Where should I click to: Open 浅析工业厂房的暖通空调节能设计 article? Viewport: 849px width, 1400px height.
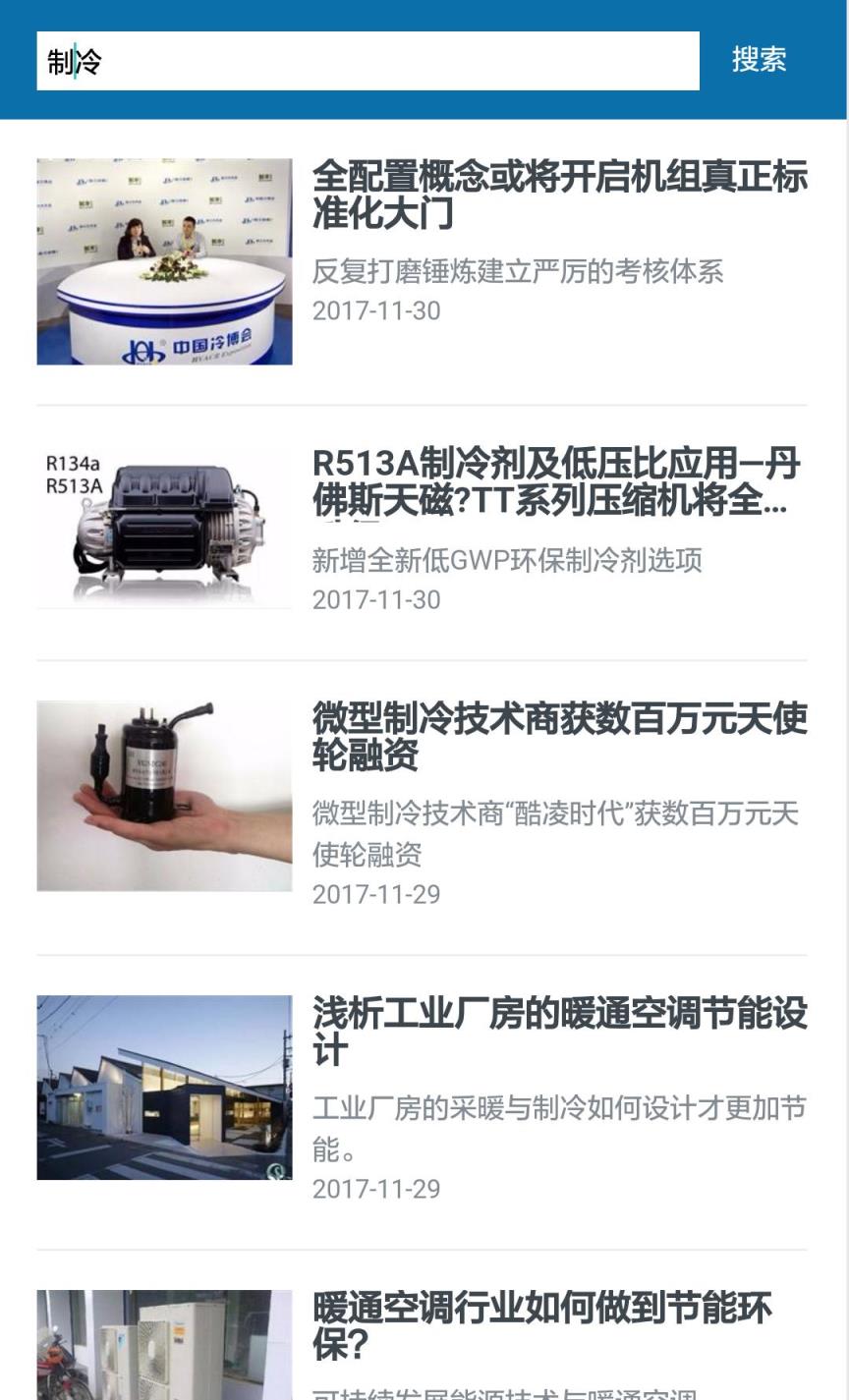(x=561, y=1029)
